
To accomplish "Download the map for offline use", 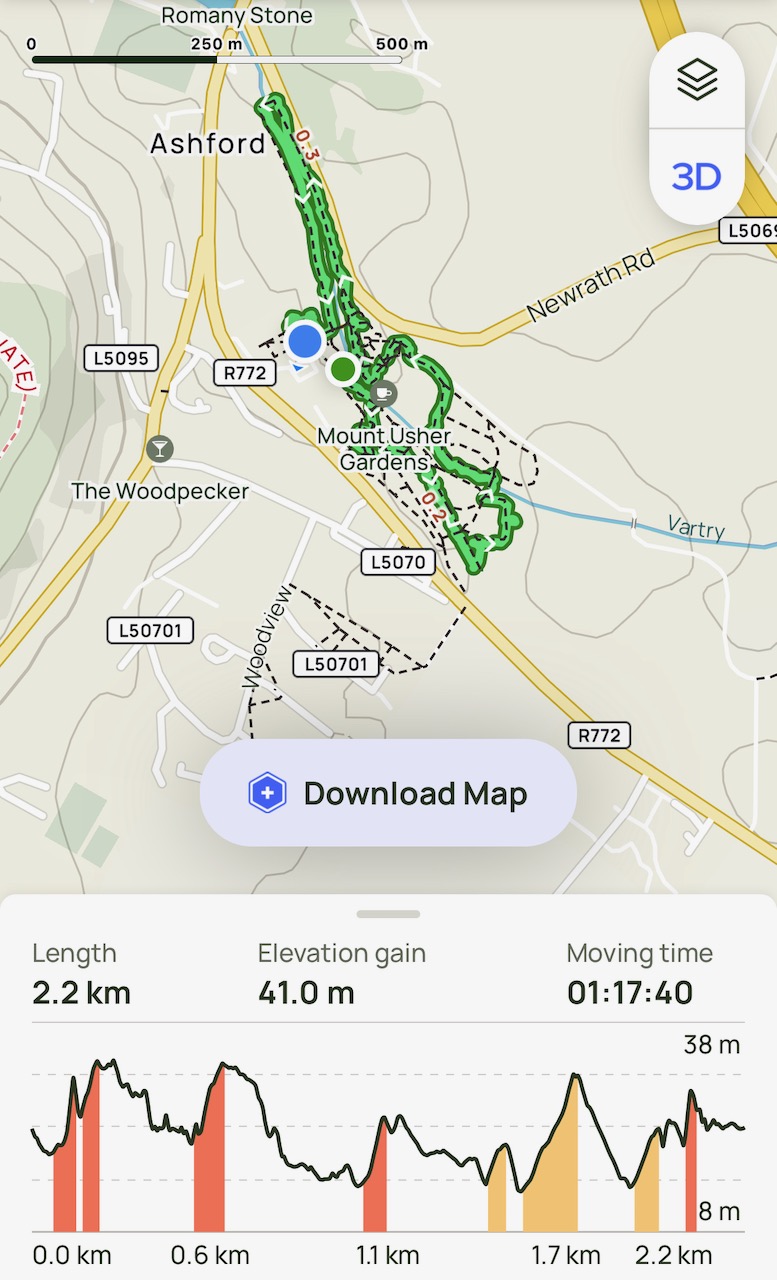I will [x=388, y=794].
